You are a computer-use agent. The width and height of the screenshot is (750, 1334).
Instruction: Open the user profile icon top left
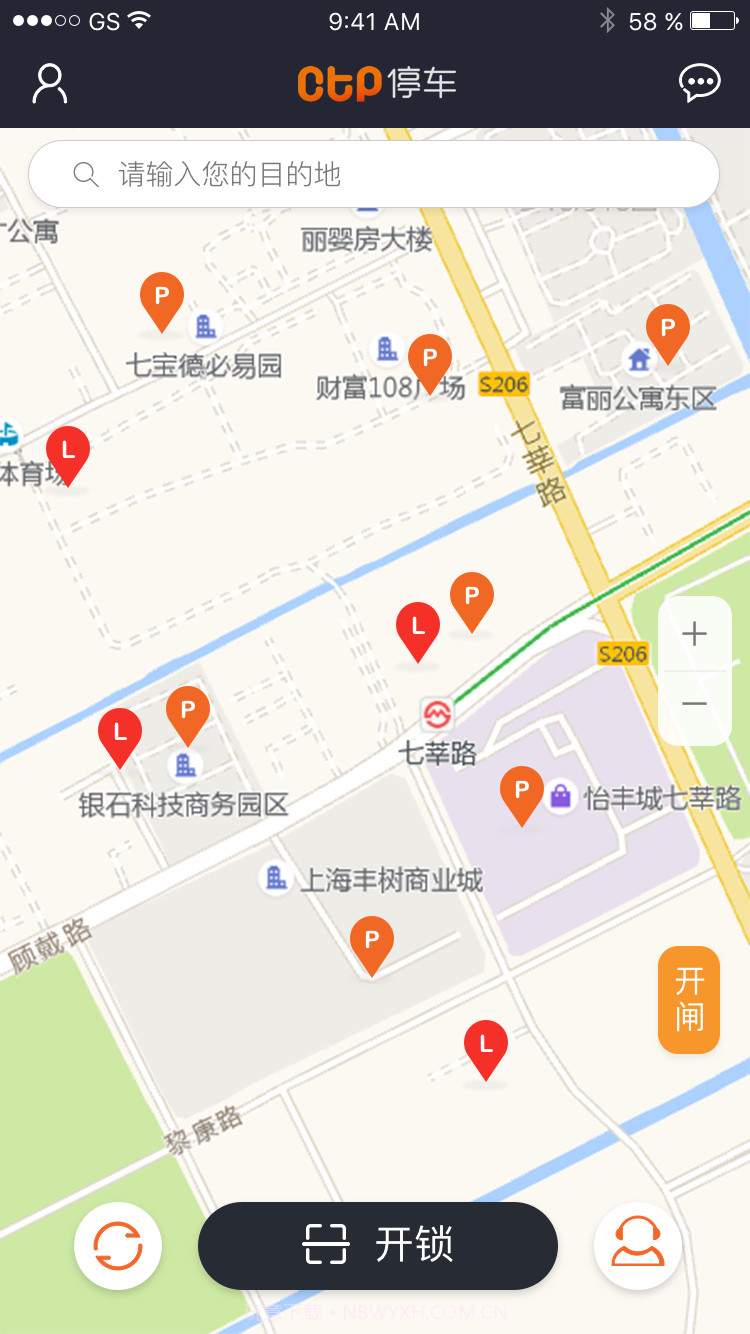pyautogui.click(x=49, y=84)
